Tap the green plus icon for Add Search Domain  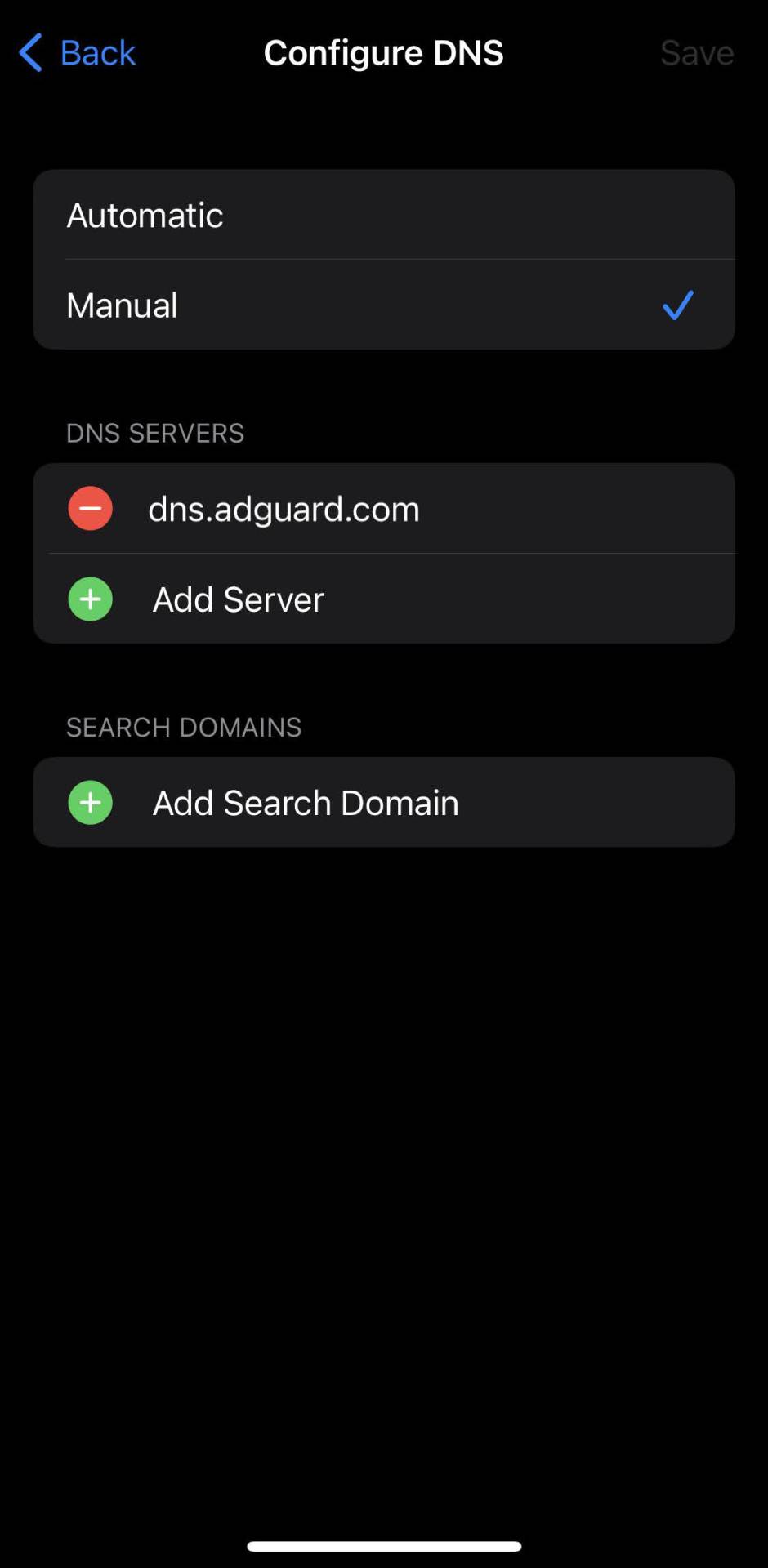[x=90, y=802]
